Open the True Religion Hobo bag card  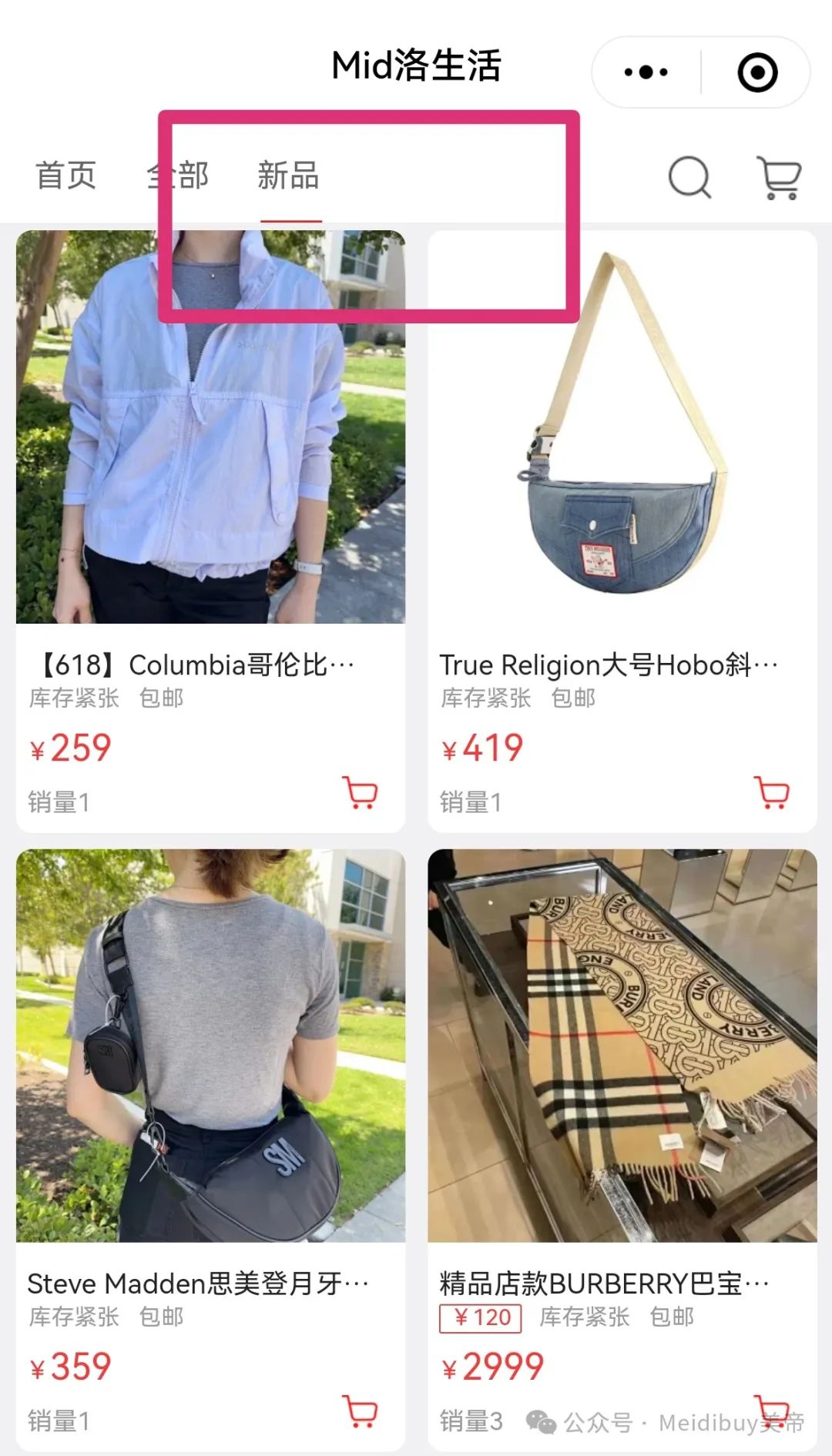(x=622, y=531)
